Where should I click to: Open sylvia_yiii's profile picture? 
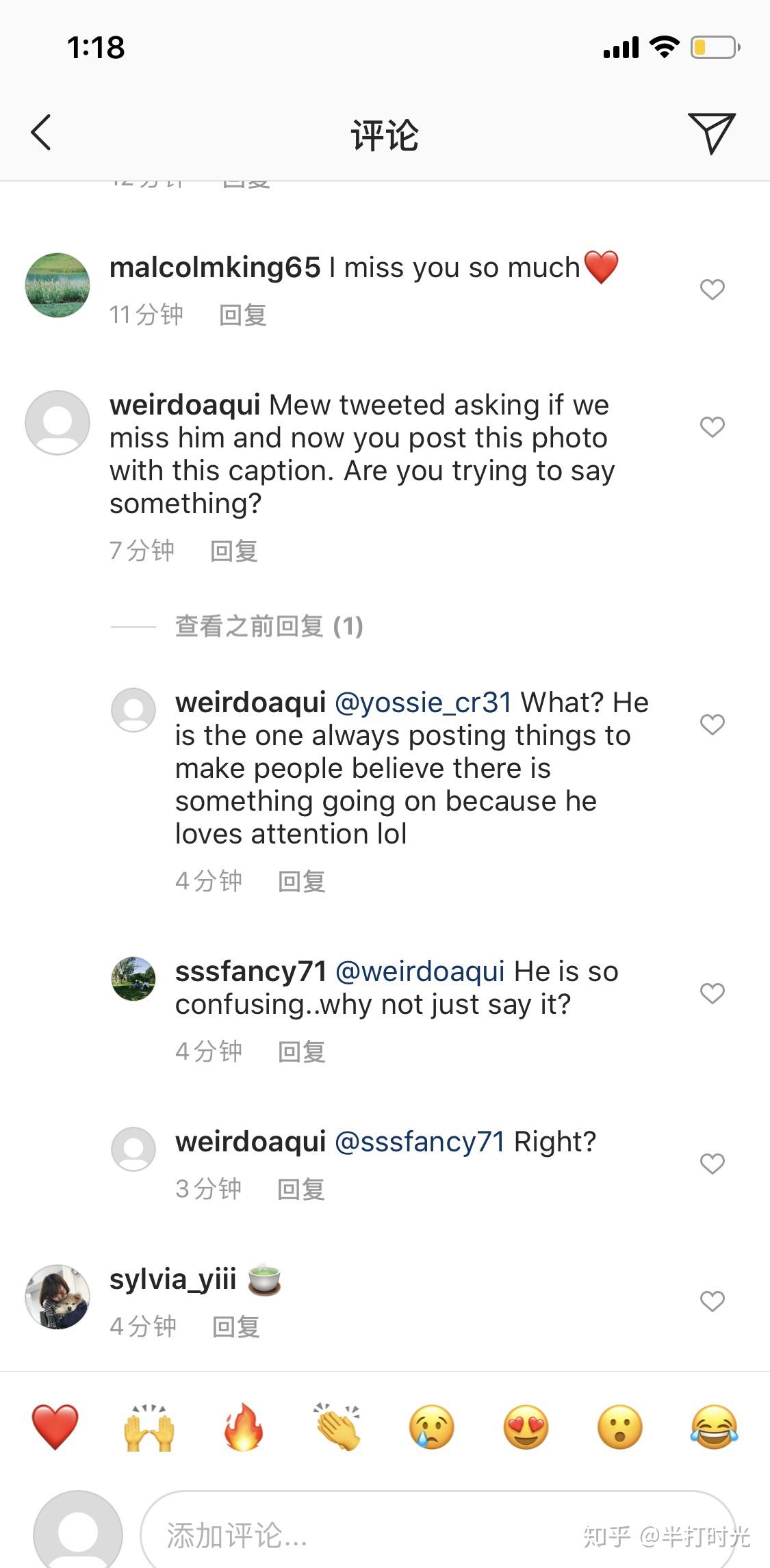pyautogui.click(x=57, y=1296)
